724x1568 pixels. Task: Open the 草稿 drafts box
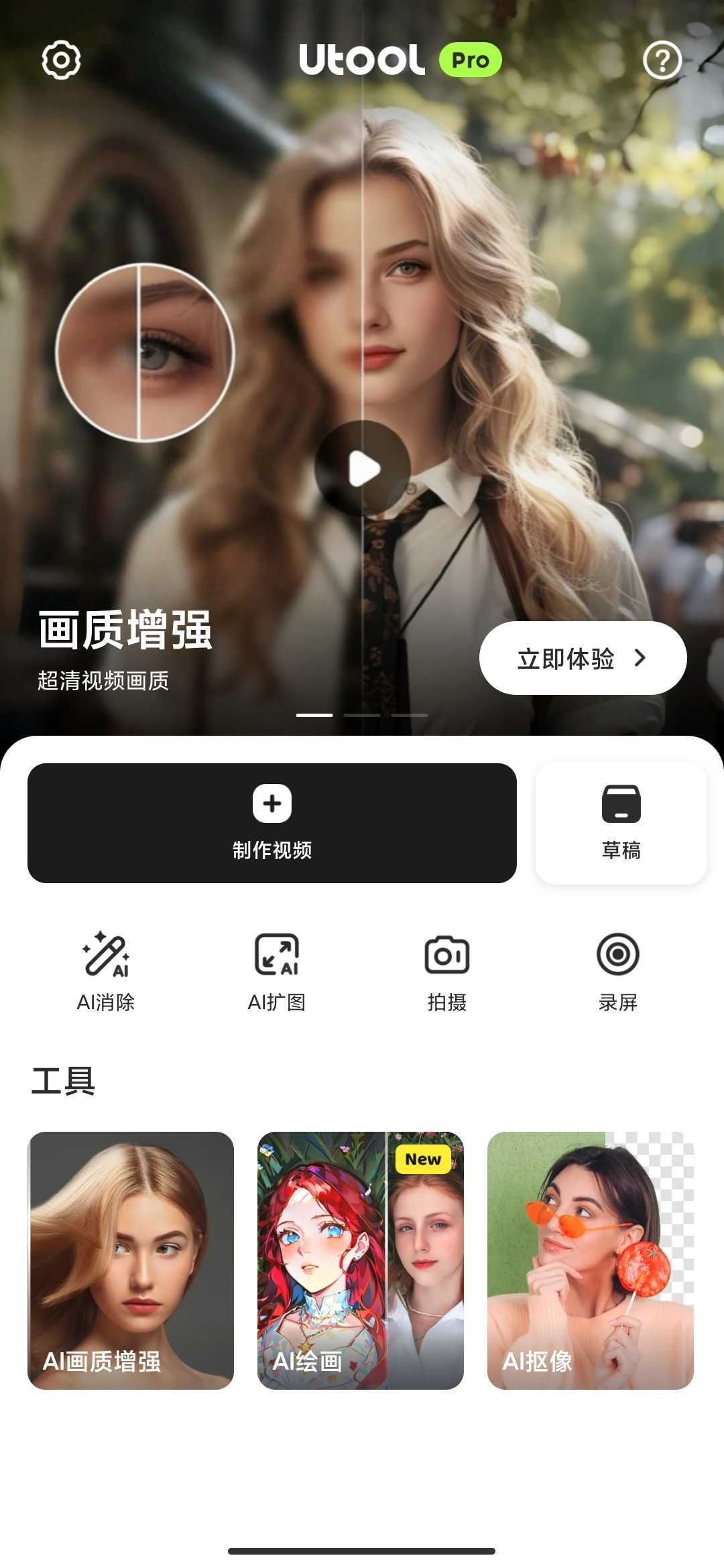(x=621, y=823)
